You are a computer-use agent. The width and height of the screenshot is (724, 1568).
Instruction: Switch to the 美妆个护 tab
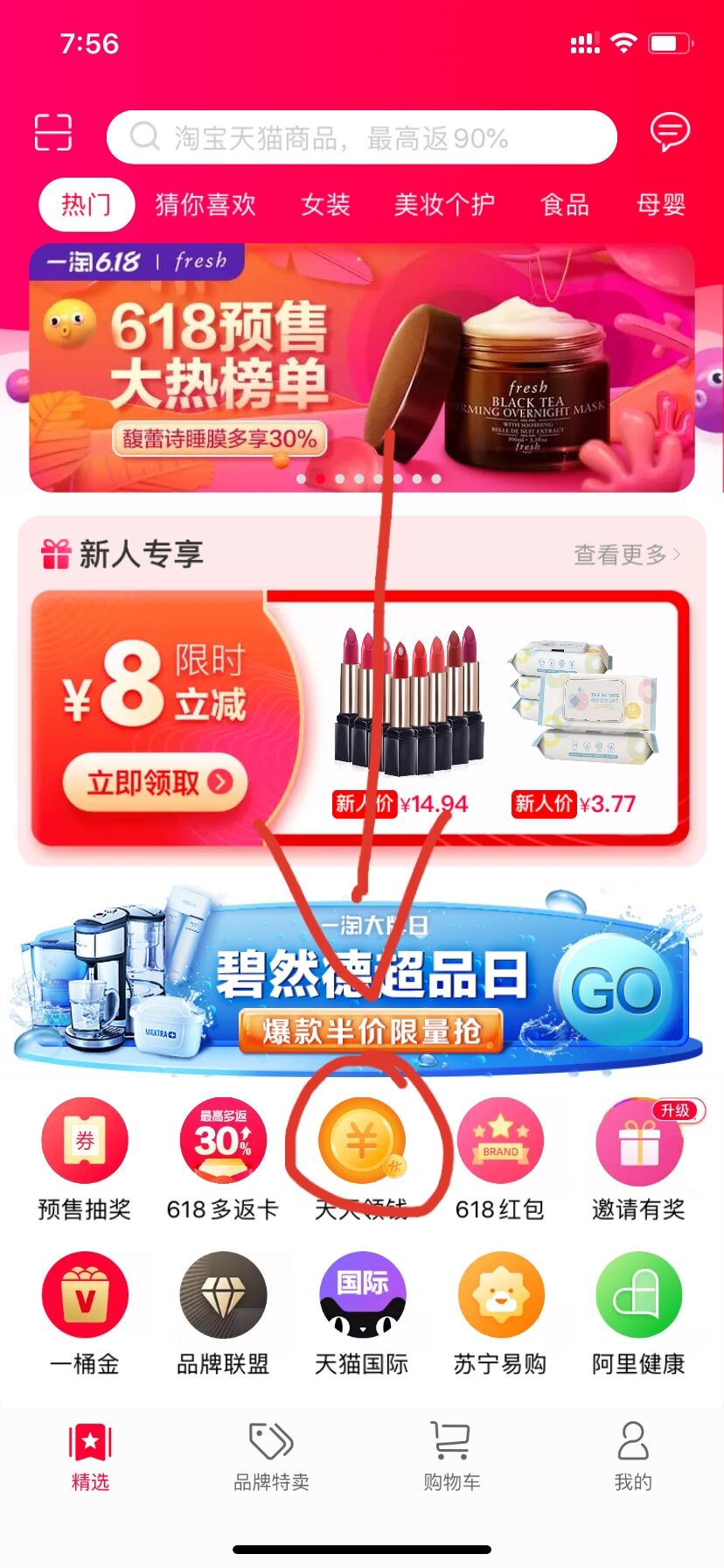tap(444, 205)
